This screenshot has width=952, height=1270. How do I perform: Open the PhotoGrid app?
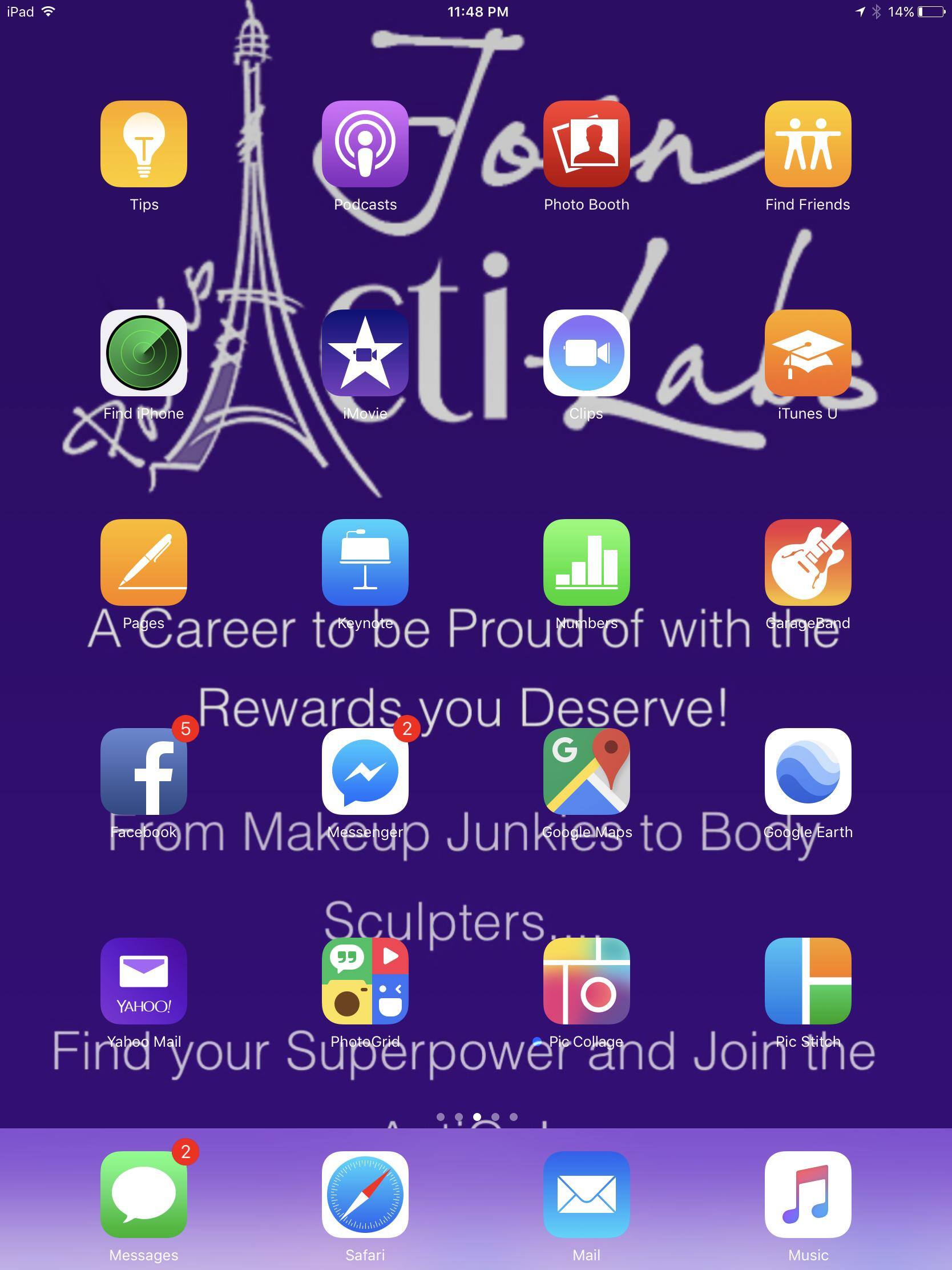pyautogui.click(x=365, y=981)
